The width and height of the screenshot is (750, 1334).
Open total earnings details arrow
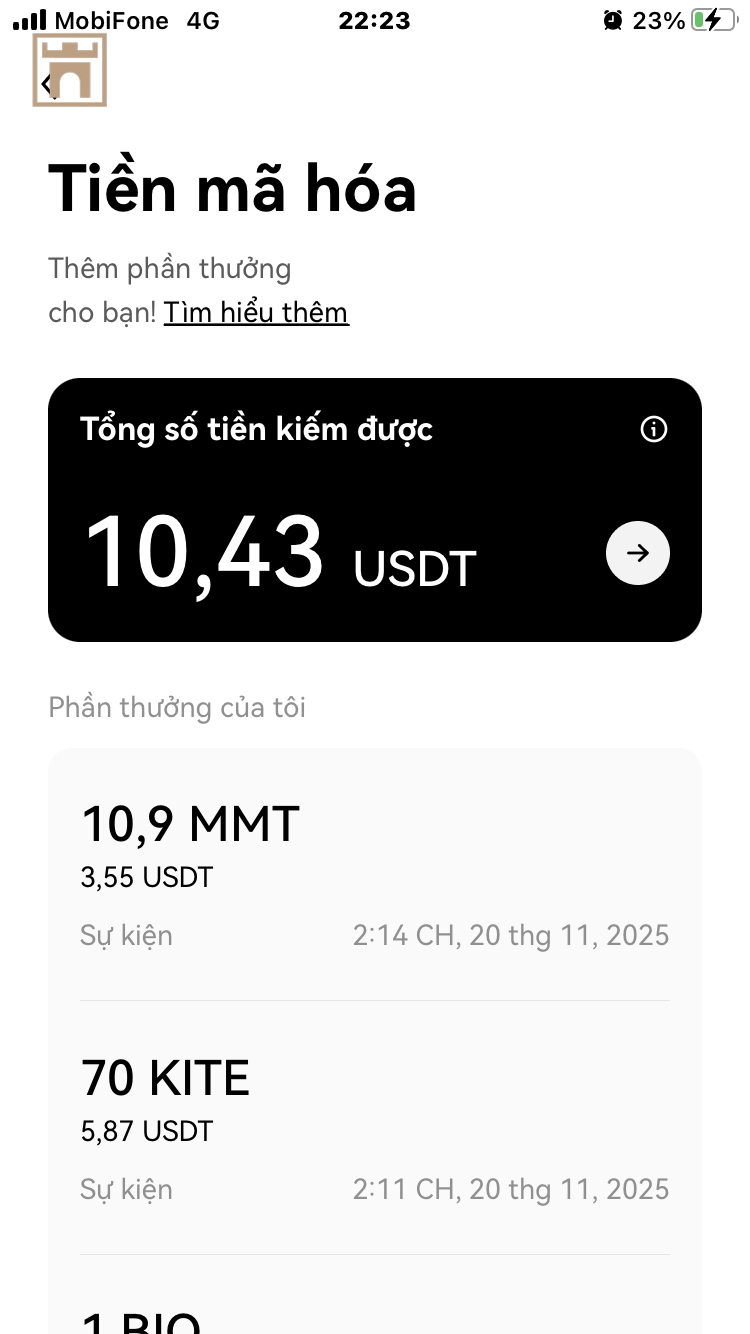638,553
